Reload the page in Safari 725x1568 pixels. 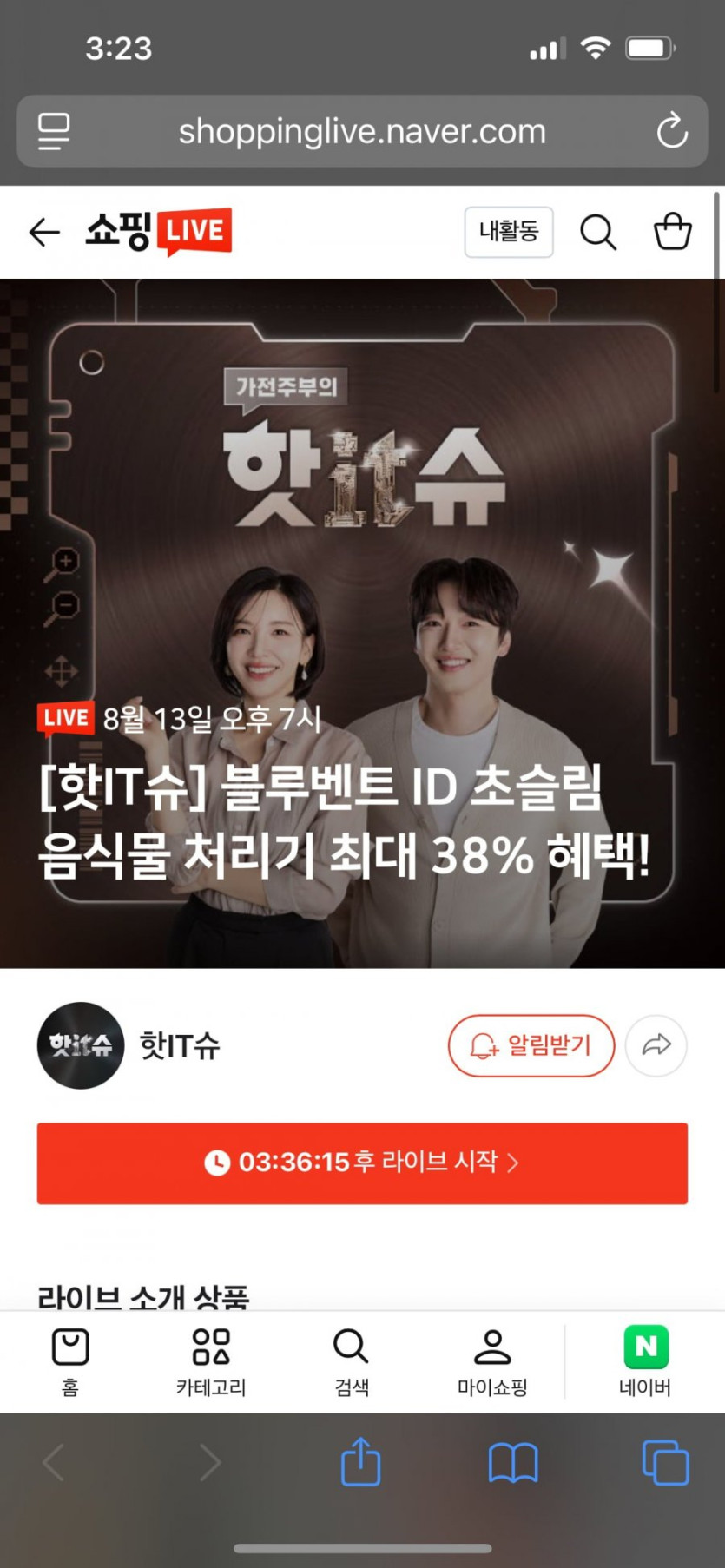(x=672, y=132)
